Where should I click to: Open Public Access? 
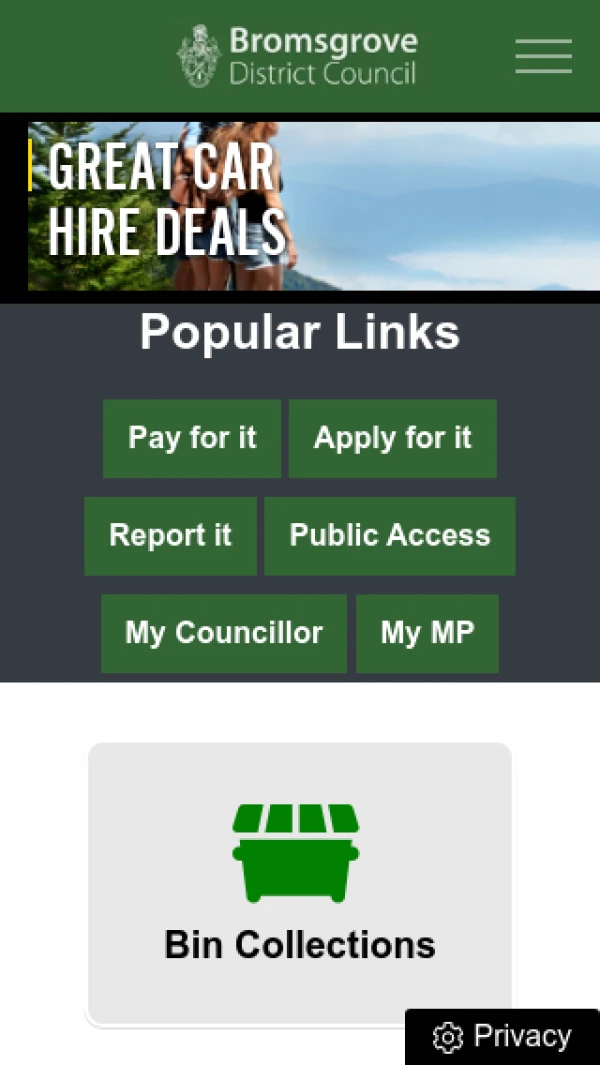(x=389, y=535)
